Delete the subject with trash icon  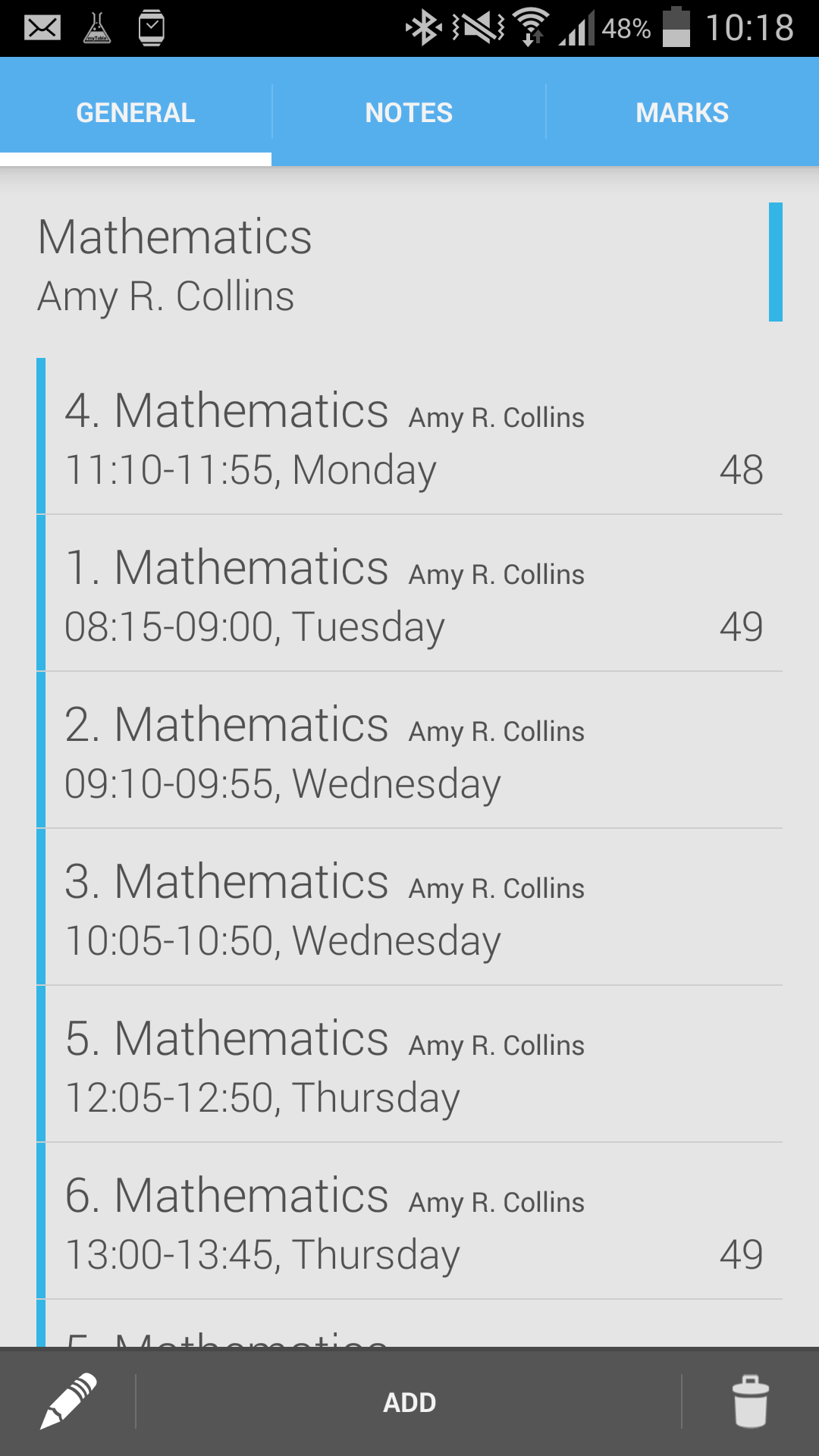[750, 1401]
